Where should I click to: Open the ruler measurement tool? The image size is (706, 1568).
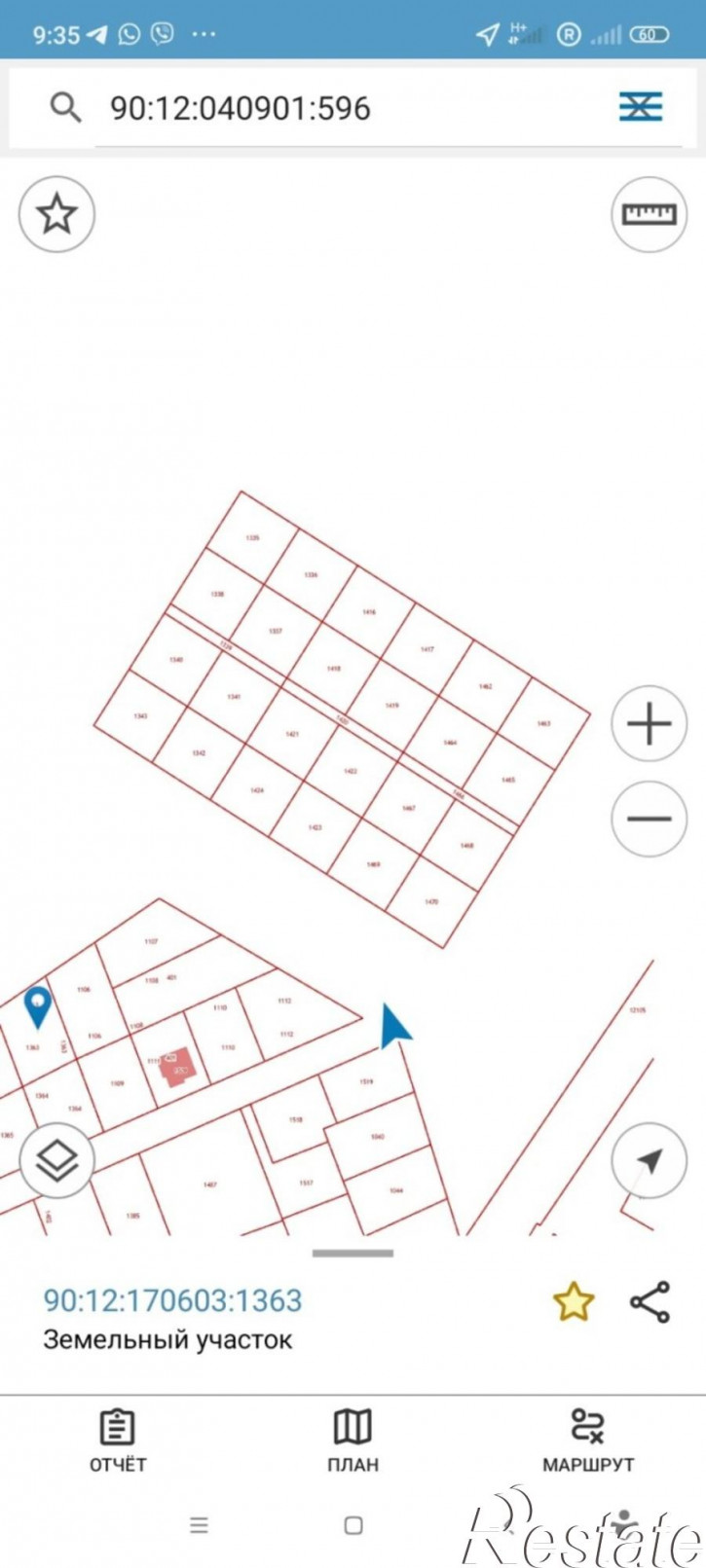pos(649,214)
